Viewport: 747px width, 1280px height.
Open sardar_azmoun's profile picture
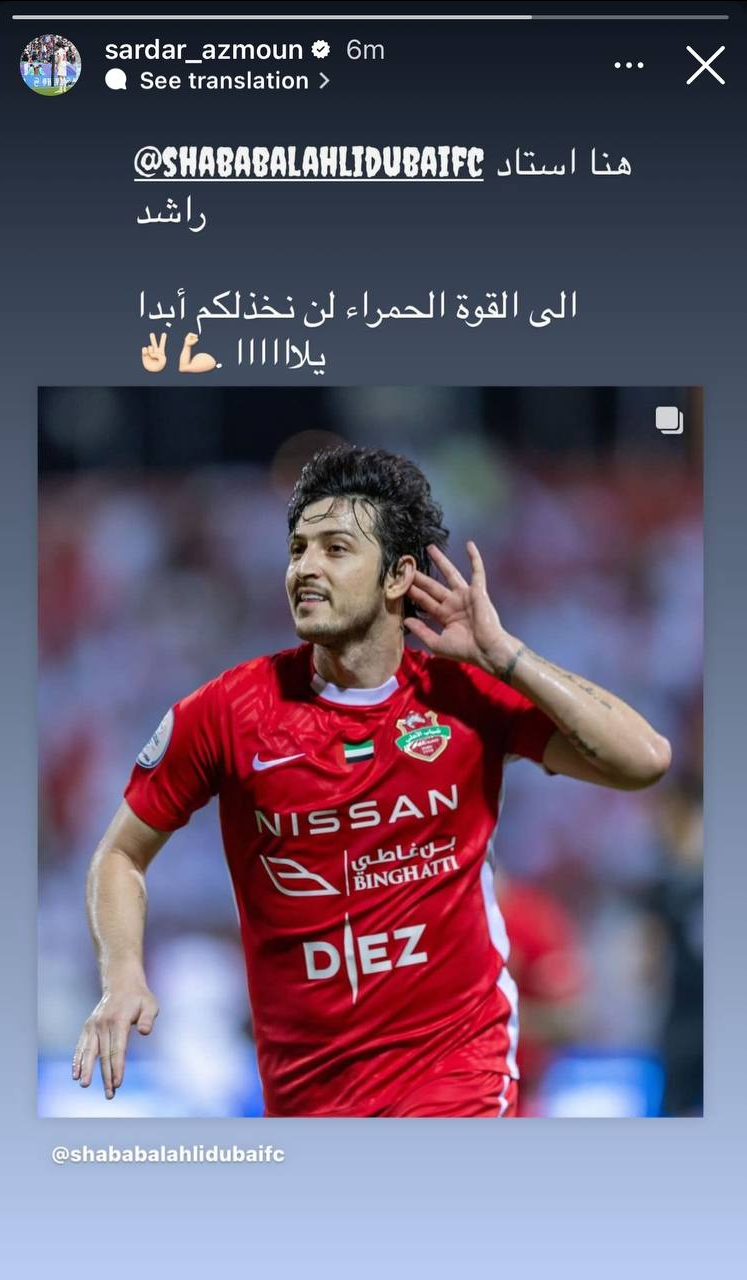tap(50, 65)
